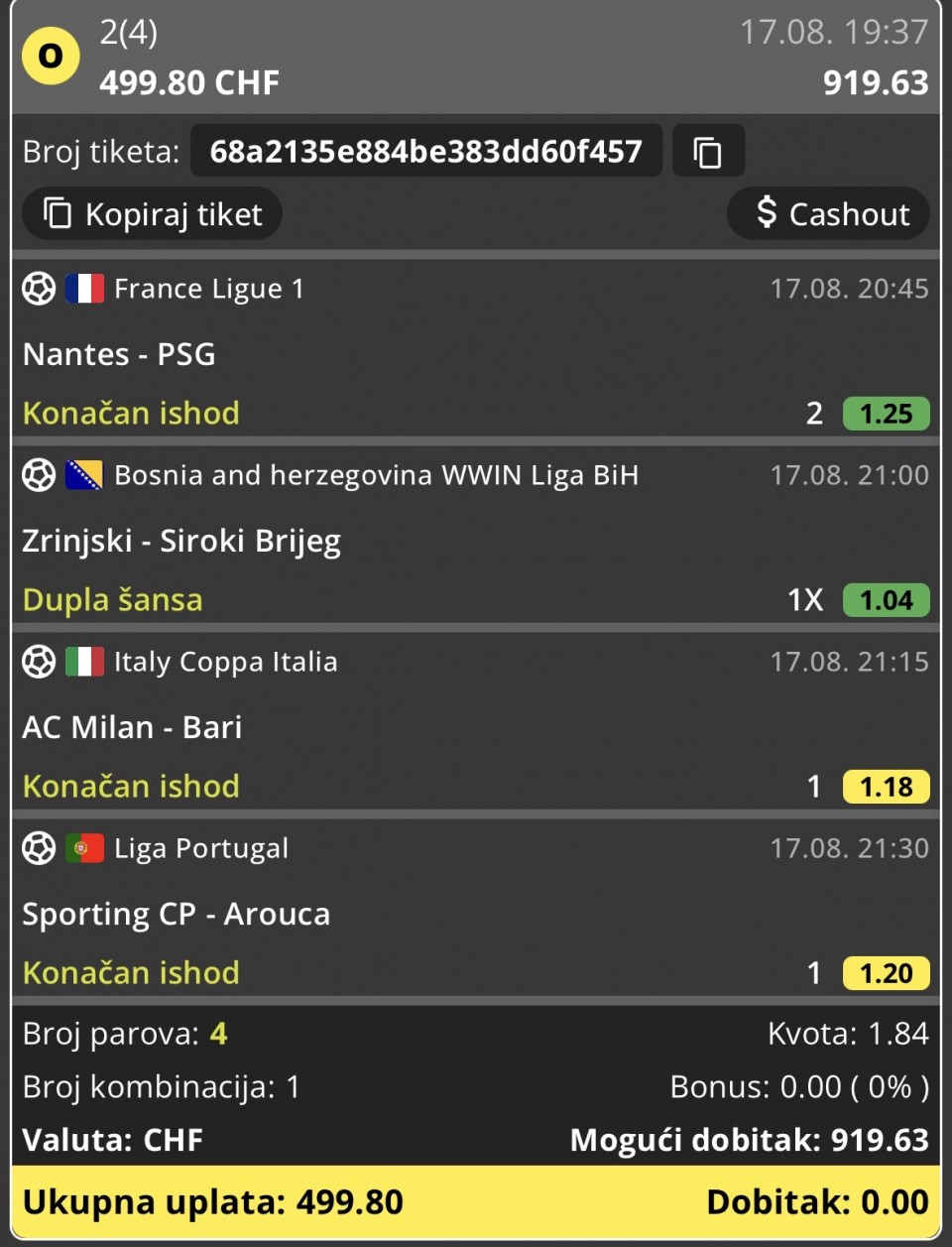Image resolution: width=952 pixels, height=1247 pixels.
Task: Tap the Kopiraj tiket button
Action: tap(153, 214)
